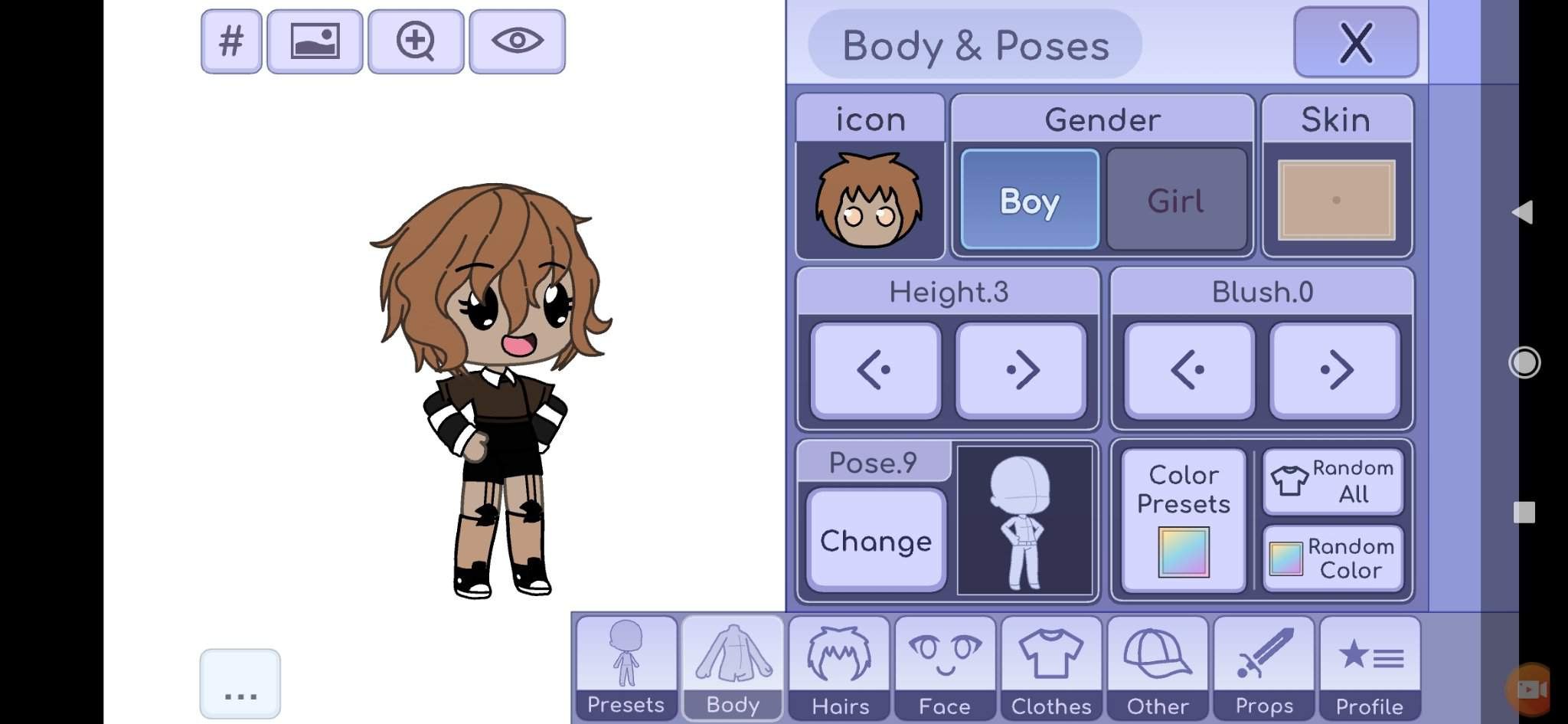Decrease Blush with left arrow
This screenshot has height=724, width=1568.
1189,370
